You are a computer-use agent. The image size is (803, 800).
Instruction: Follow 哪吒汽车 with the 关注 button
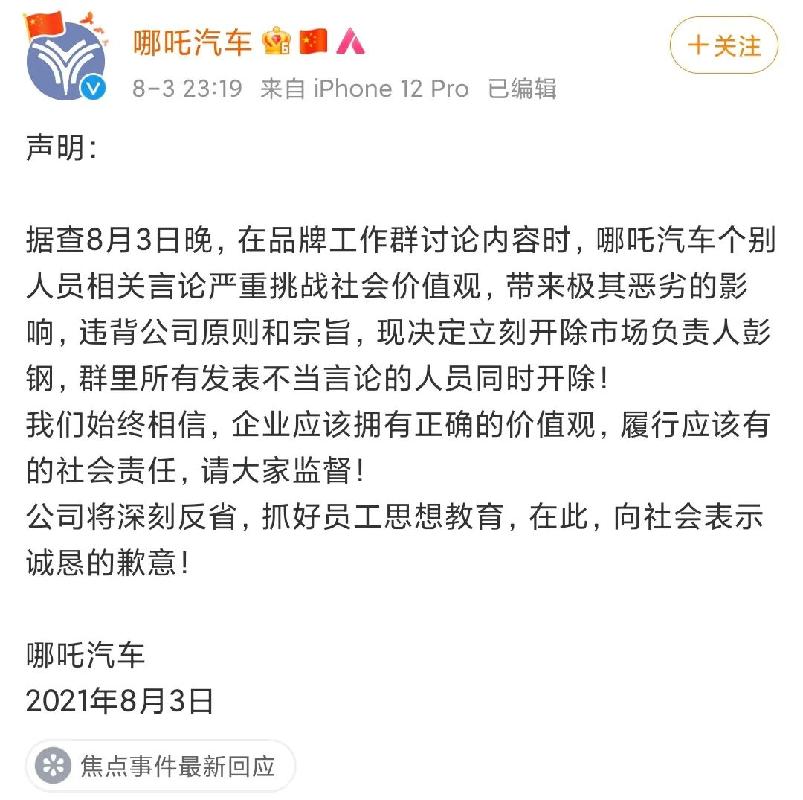coord(724,45)
